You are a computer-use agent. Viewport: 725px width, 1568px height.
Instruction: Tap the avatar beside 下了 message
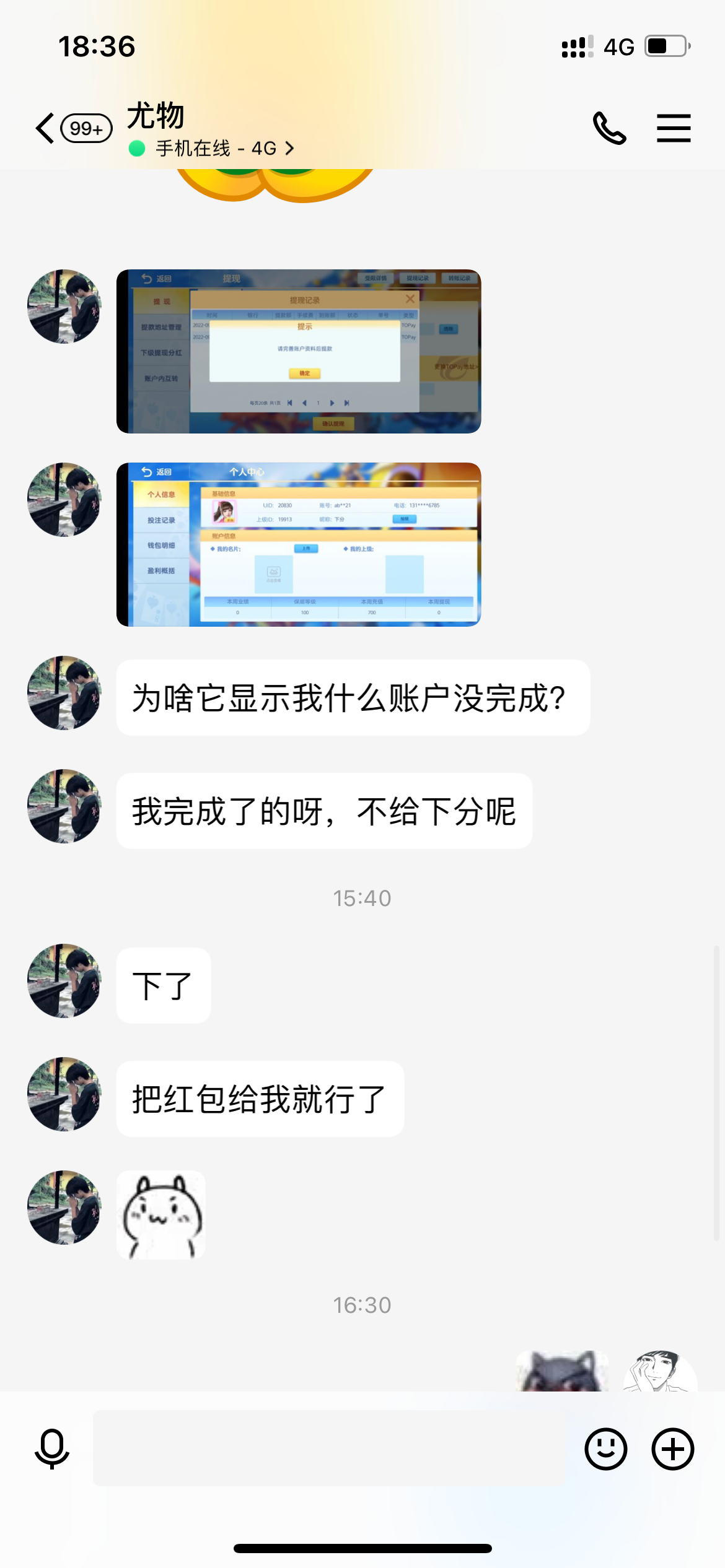64,981
